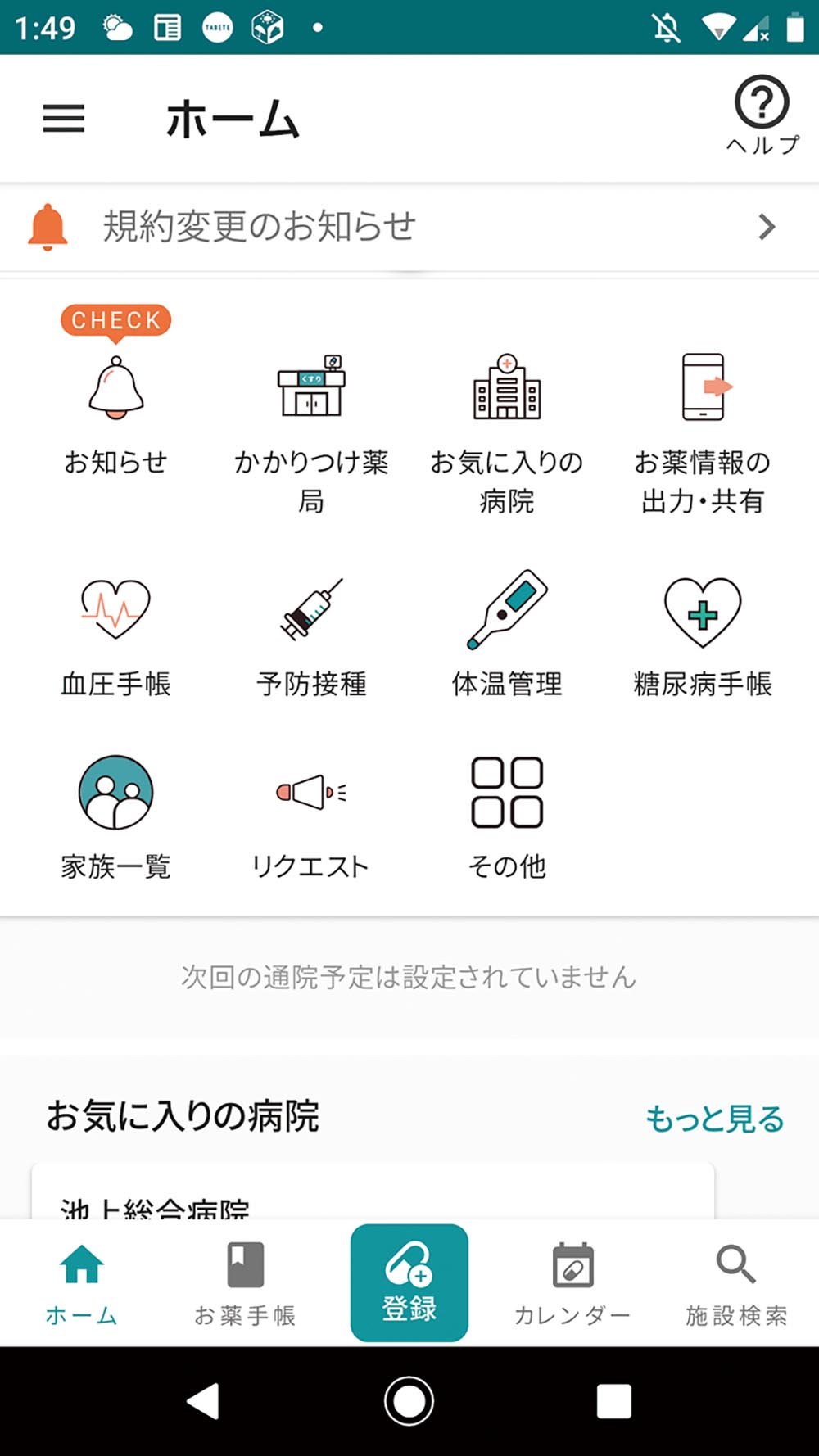
Task: Open the ヘルプ help icon
Action: [x=762, y=115]
